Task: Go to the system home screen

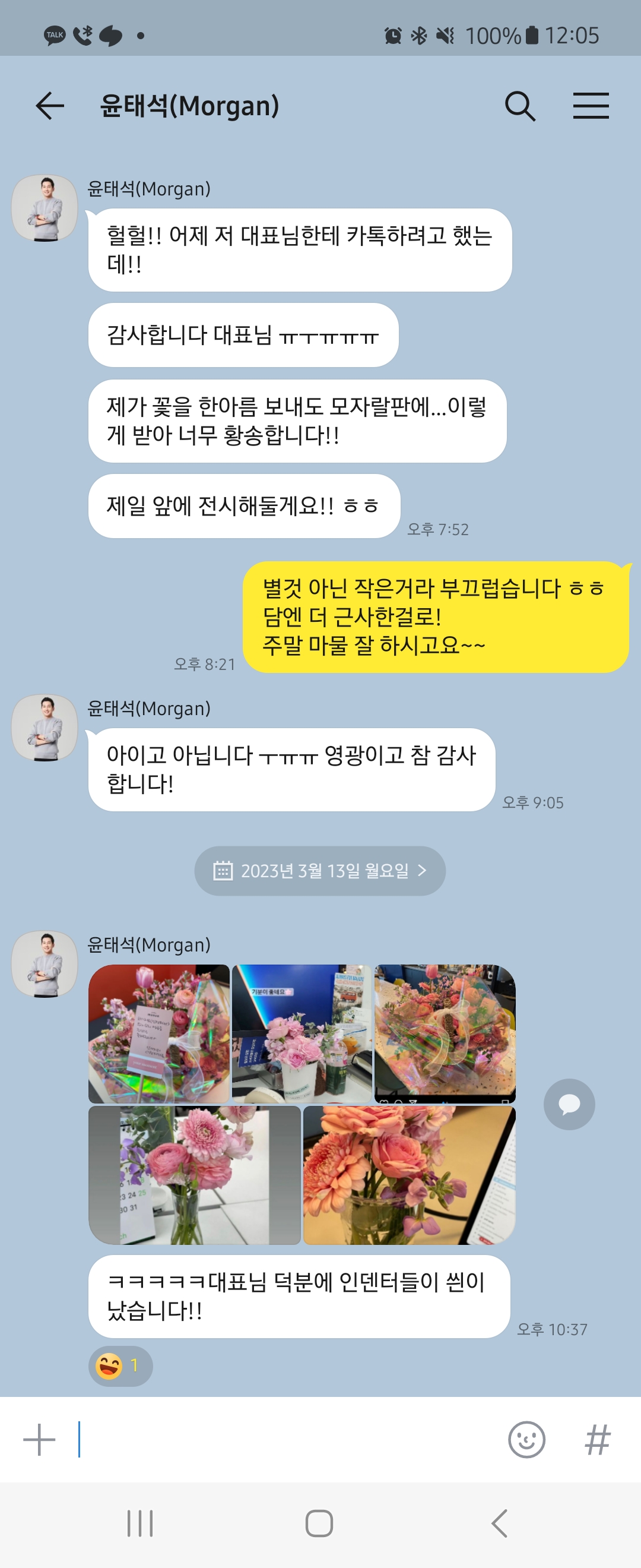Action: 319,1523
